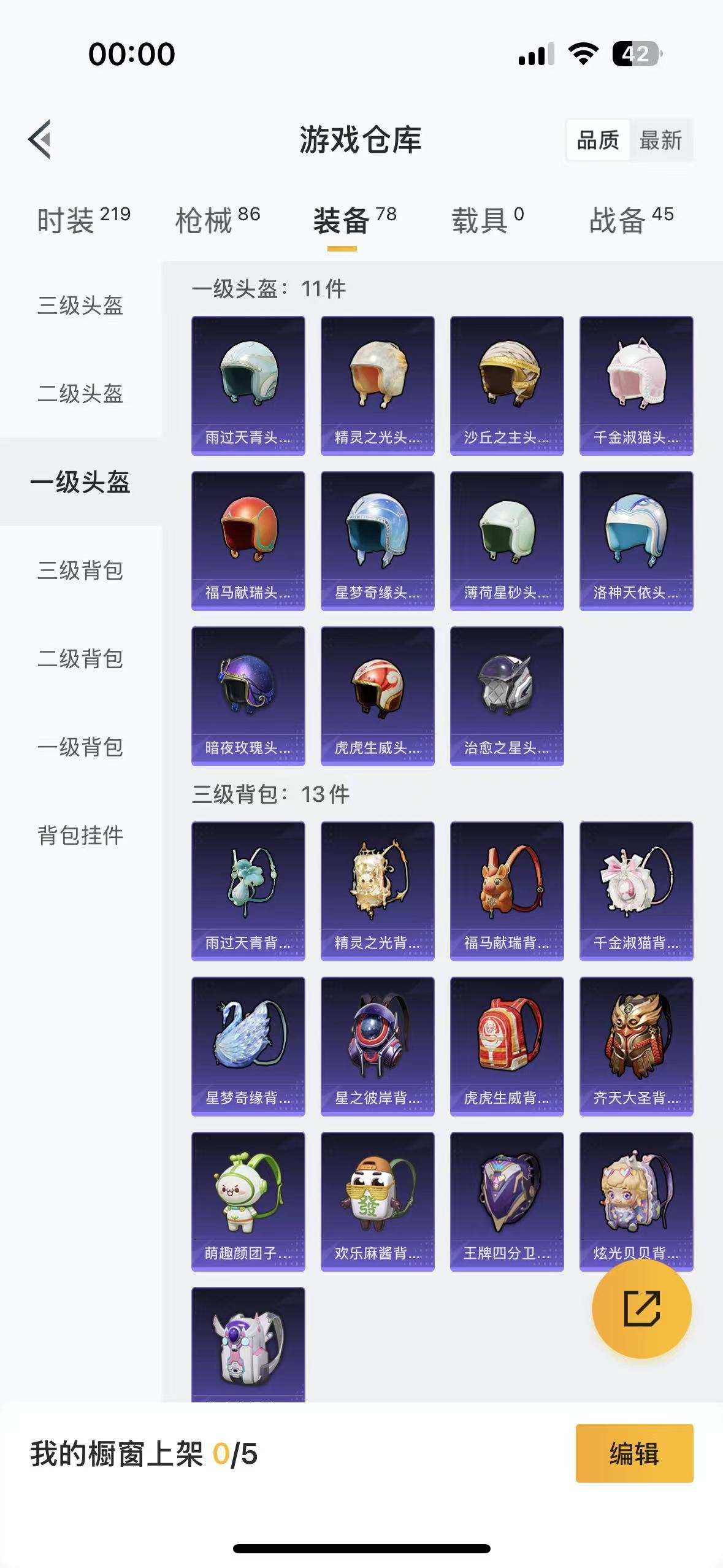Open the 暗夜玫瑰头盔 item
Viewport: 723px width, 1568px height.
click(248, 695)
